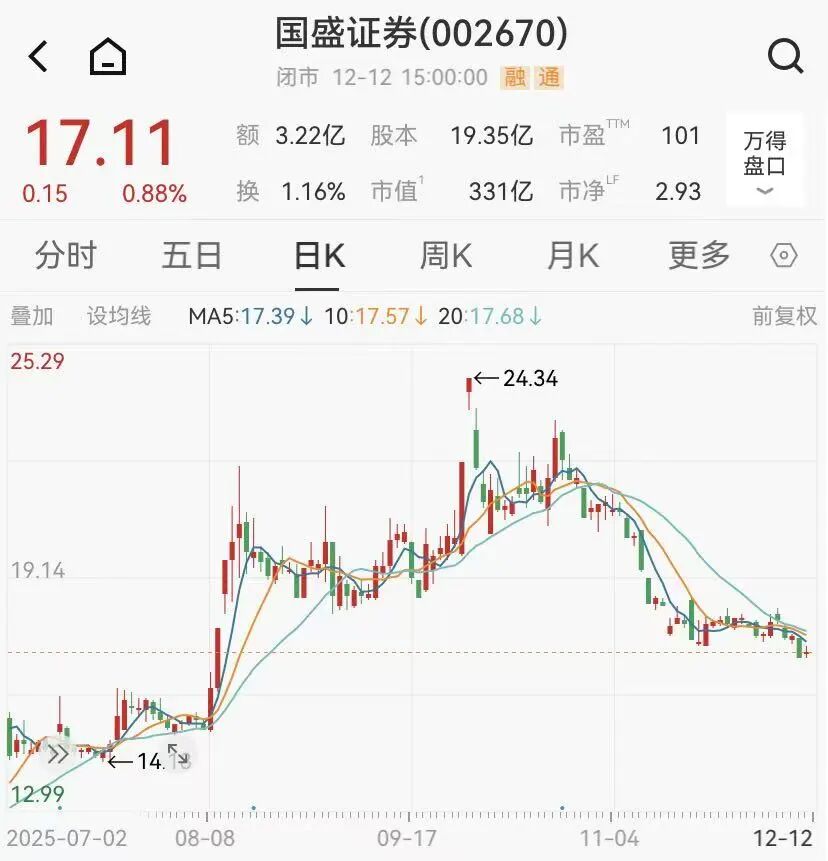828x861 pixels.
Task: Tap 叠加 to overlay another stock
Action: pos(33,315)
